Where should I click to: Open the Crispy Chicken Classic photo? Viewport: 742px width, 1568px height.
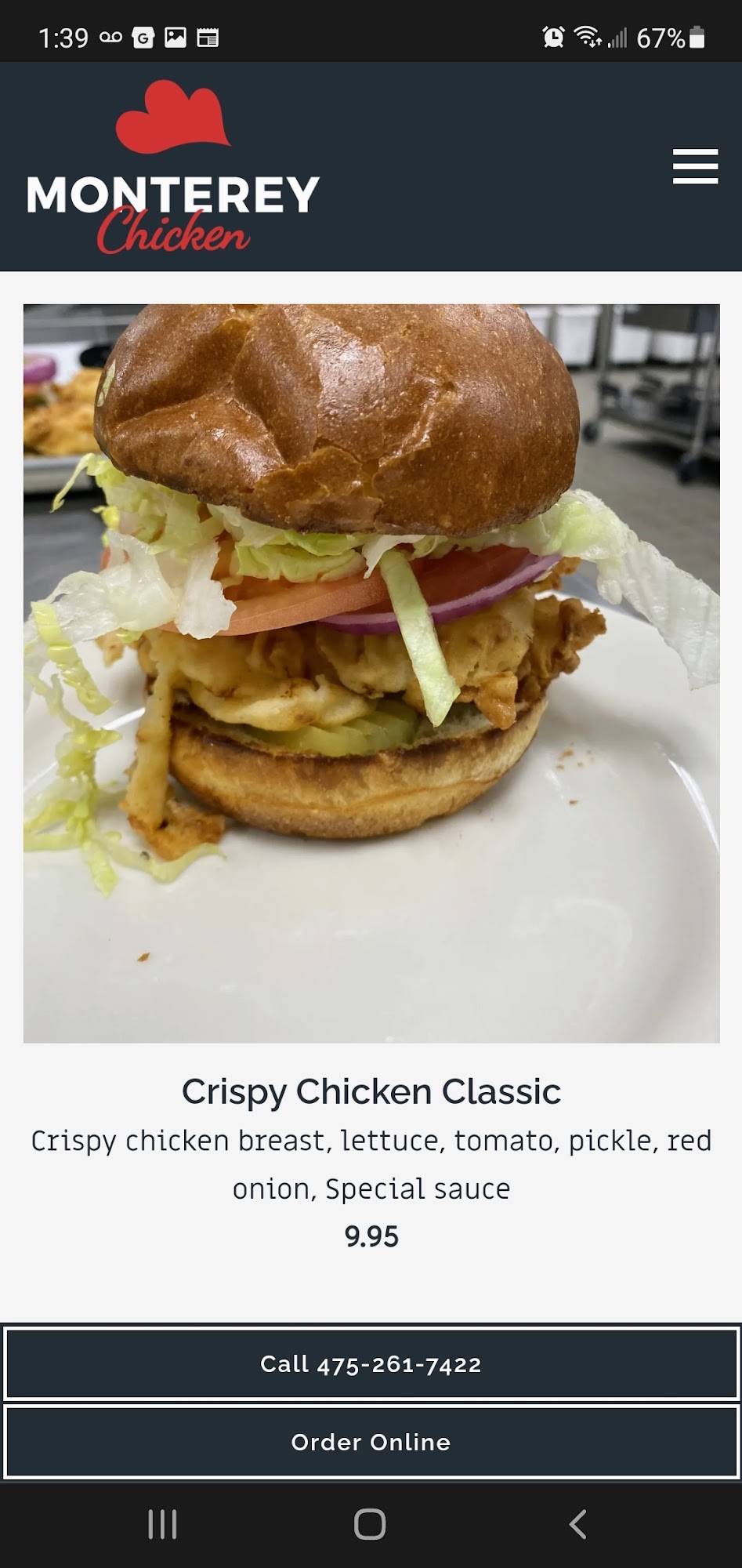pyautogui.click(x=371, y=673)
